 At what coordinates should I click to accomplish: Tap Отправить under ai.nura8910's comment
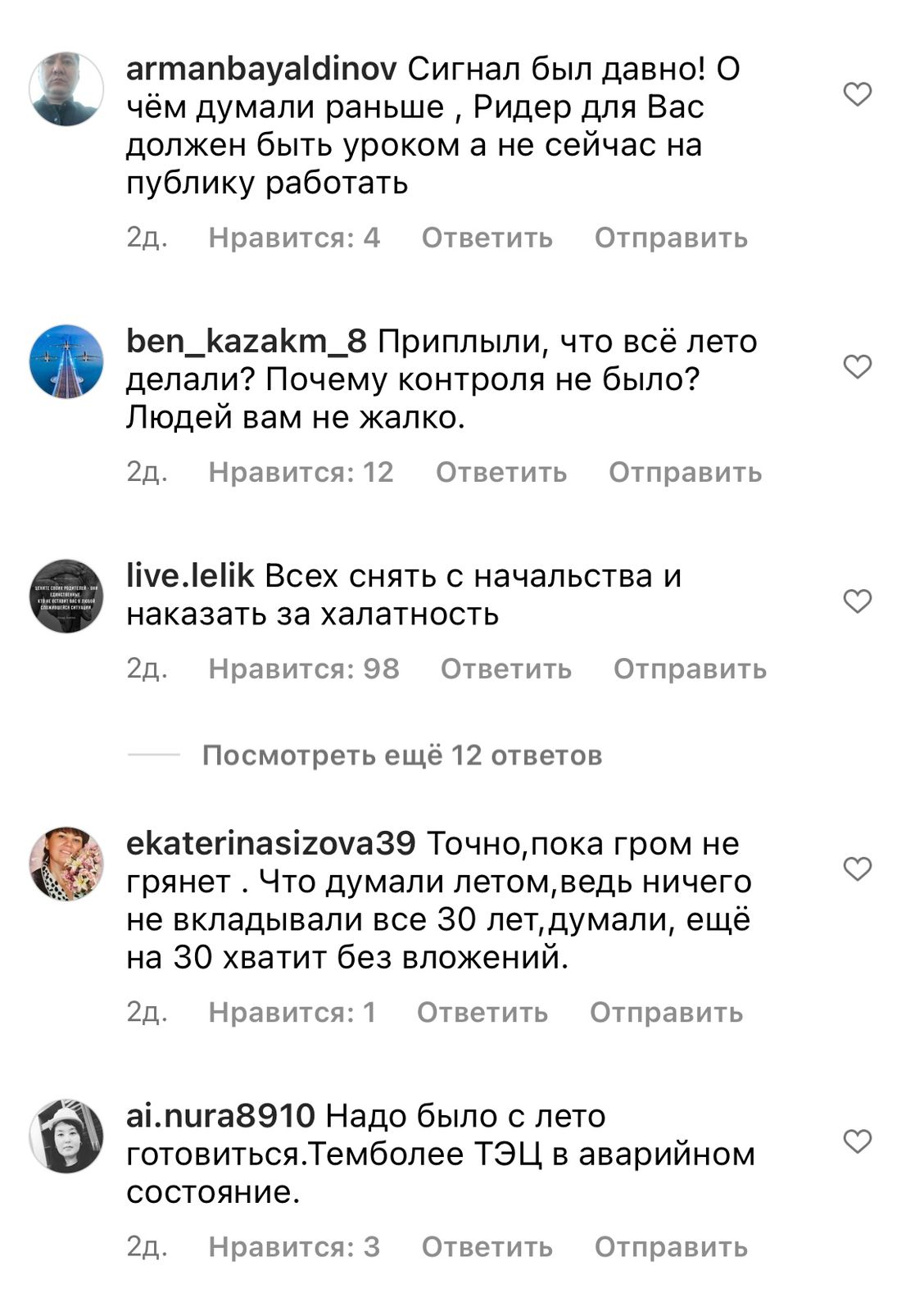point(670,1246)
